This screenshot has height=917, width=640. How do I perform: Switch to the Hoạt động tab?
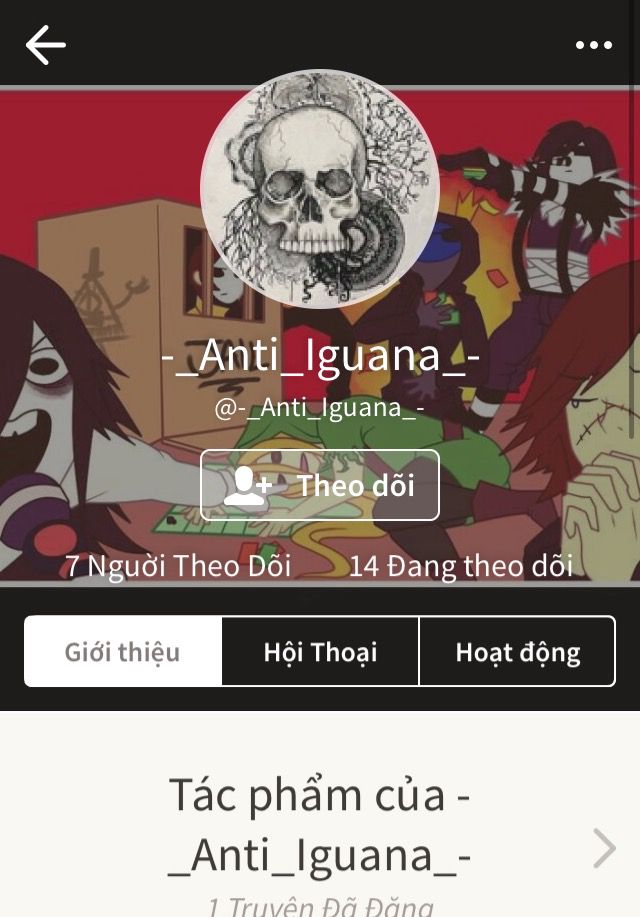click(517, 652)
